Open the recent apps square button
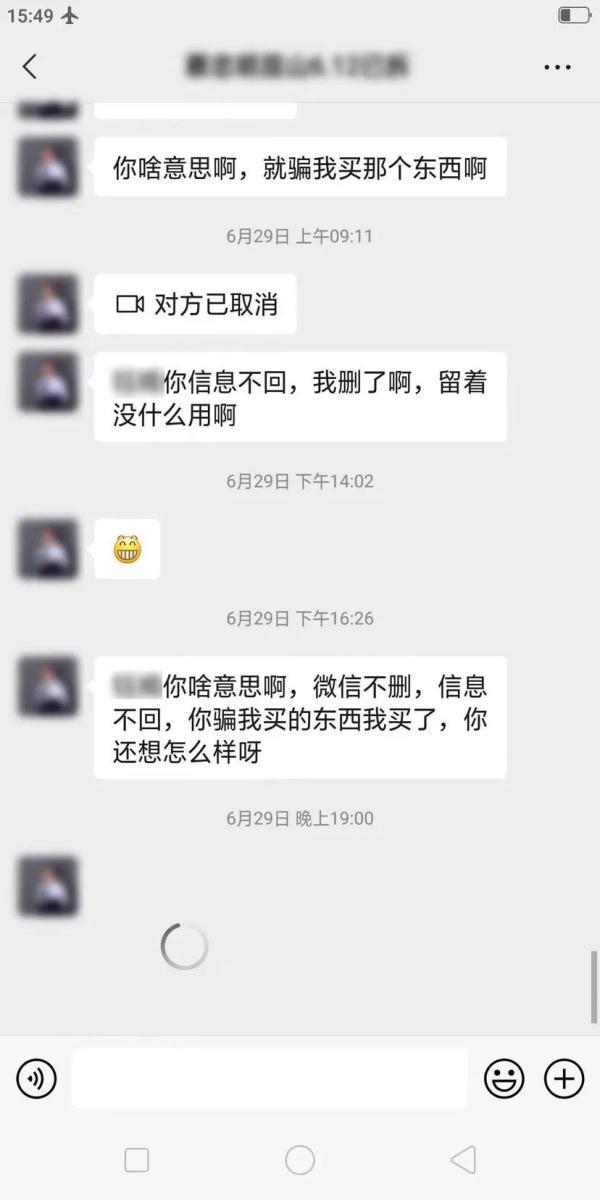The image size is (600, 1200). 137,1160
